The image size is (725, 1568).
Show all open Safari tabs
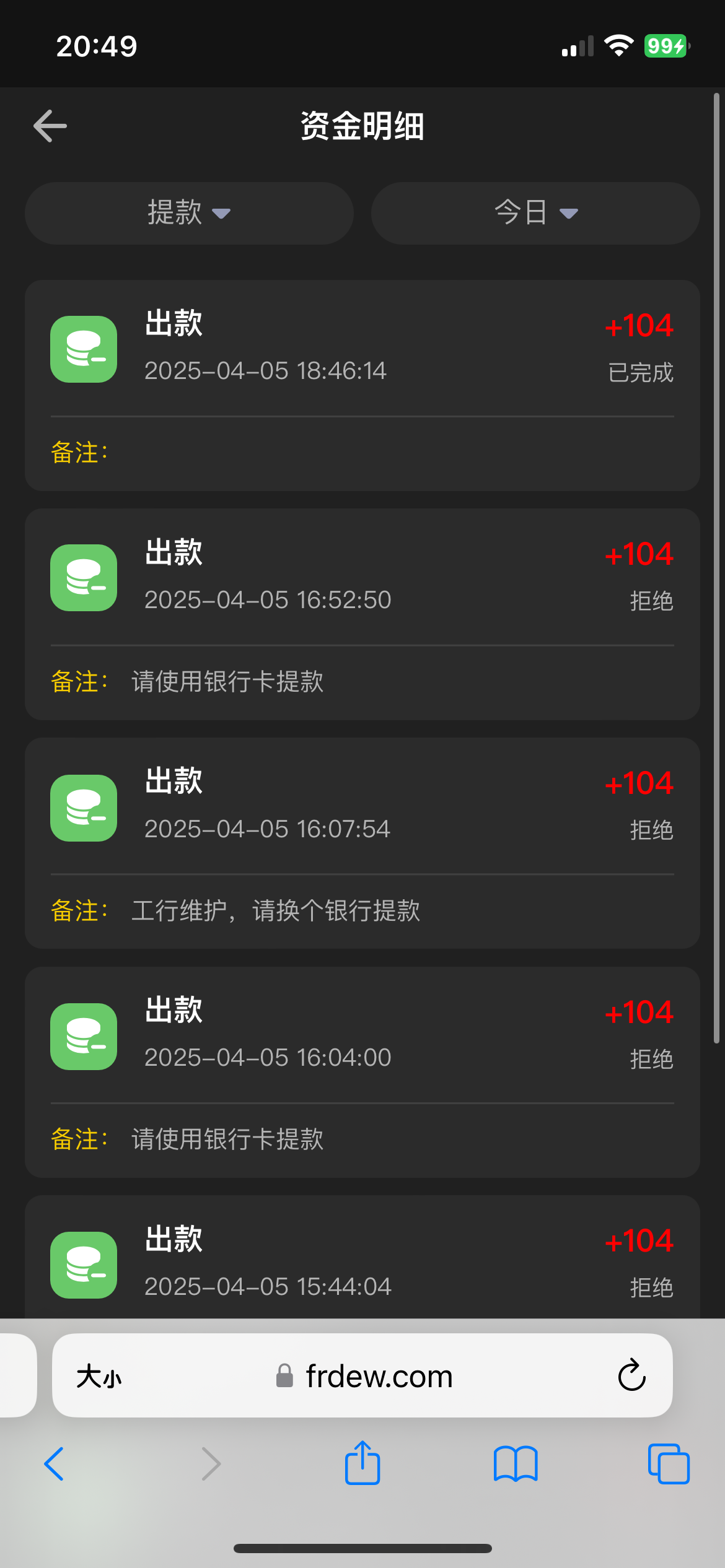[668, 1464]
